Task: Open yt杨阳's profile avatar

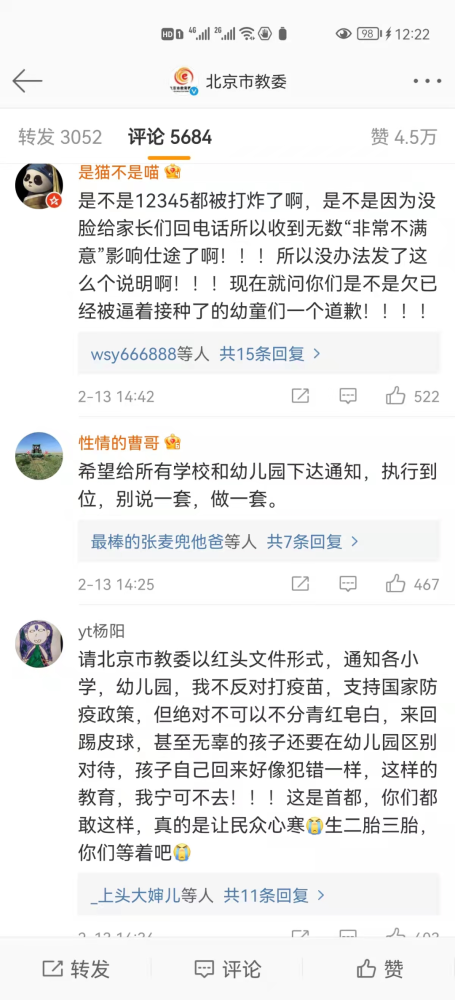Action: 39,643
